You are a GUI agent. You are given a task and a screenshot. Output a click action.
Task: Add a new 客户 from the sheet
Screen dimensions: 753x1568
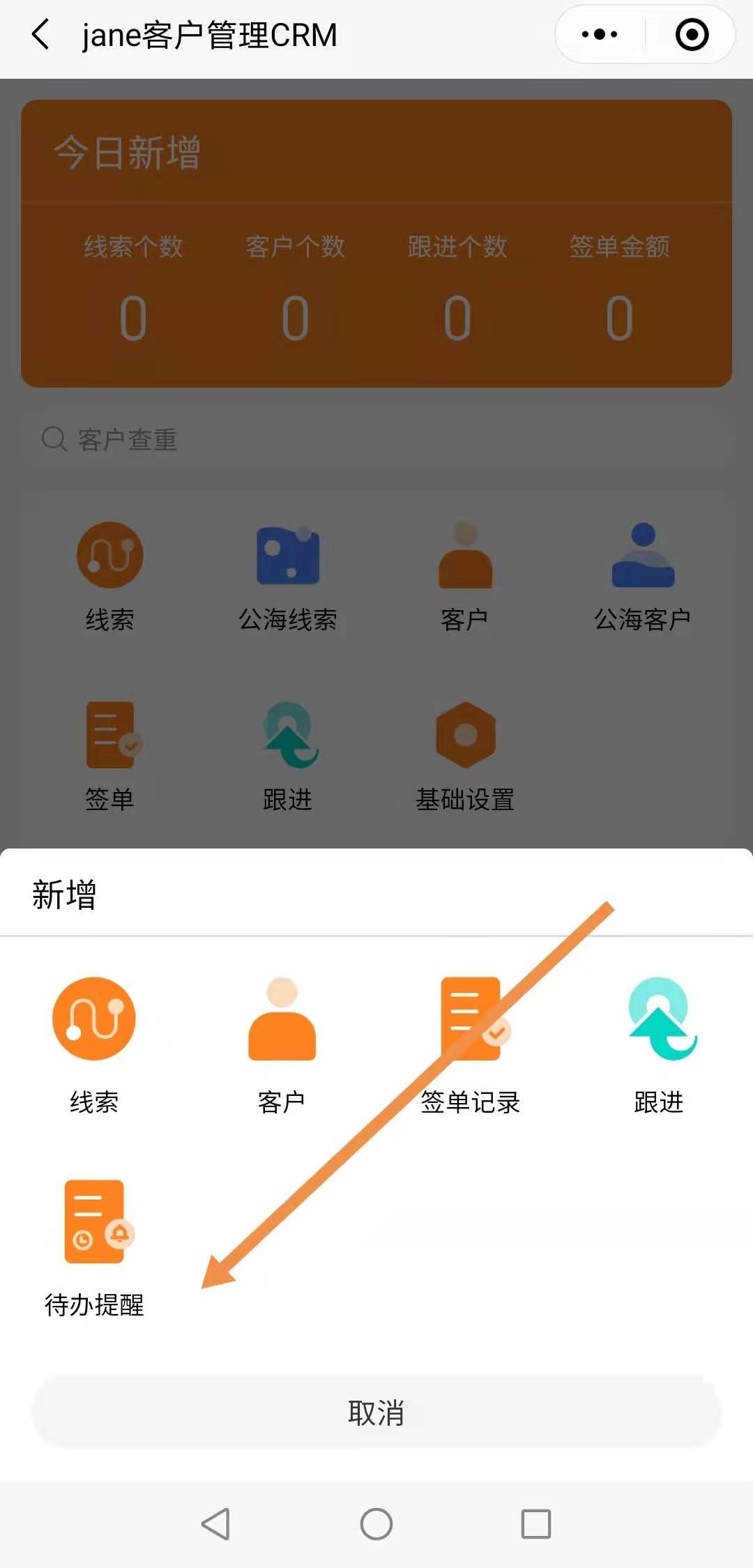[x=282, y=1044]
